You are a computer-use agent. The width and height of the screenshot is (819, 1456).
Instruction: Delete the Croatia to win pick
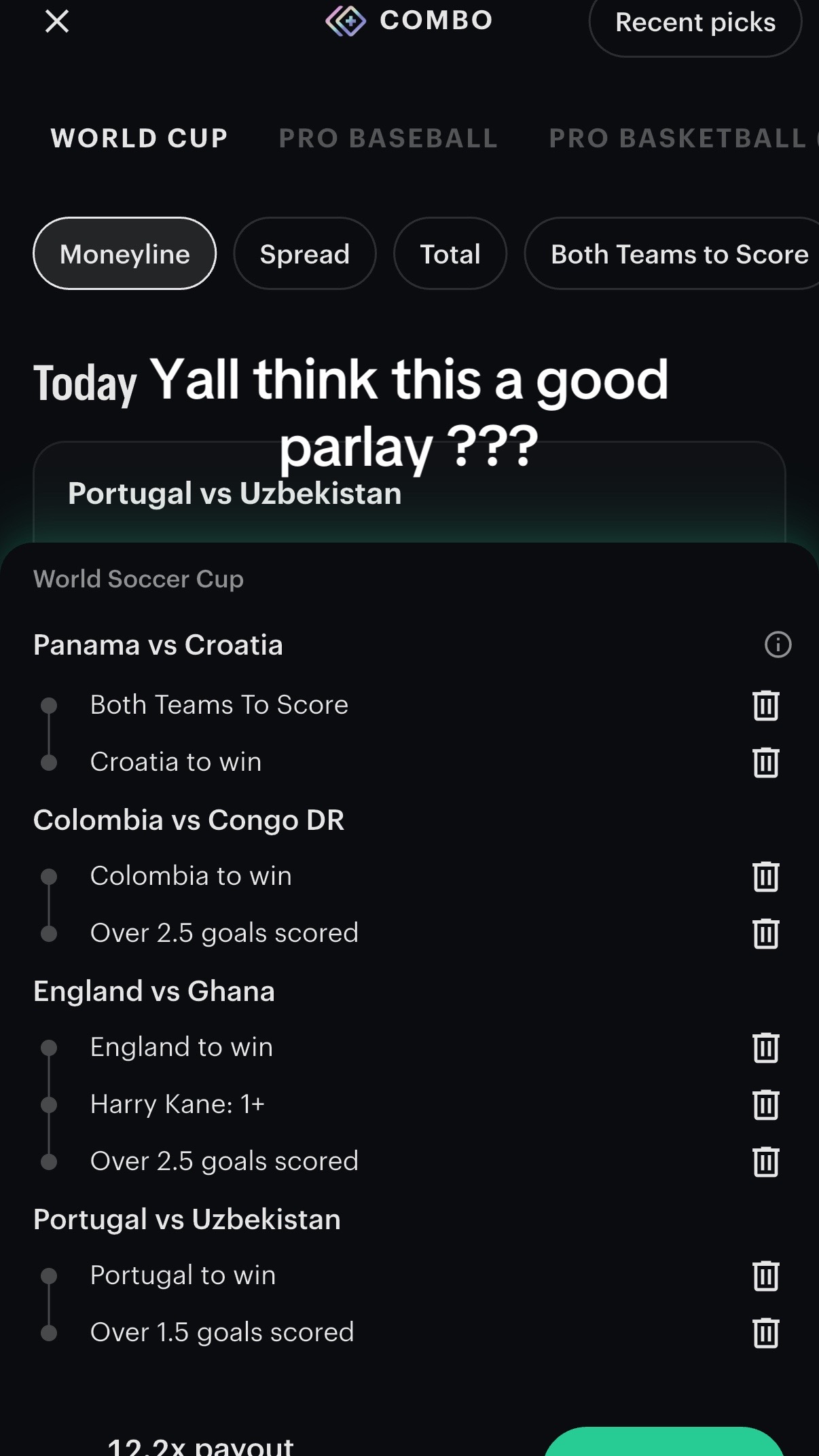766,762
